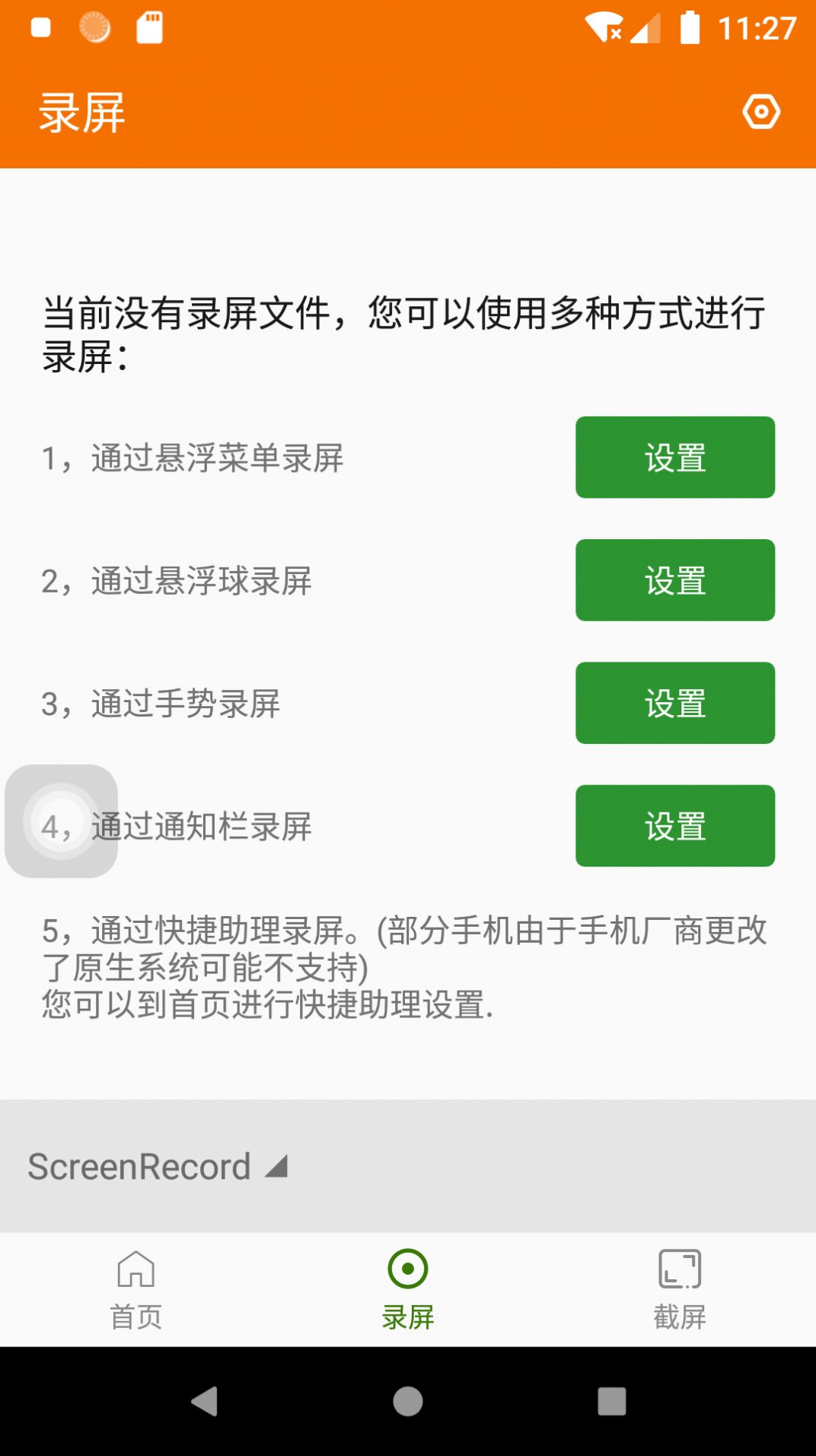
Task: Click 设置 for floating menu recording
Action: point(674,458)
